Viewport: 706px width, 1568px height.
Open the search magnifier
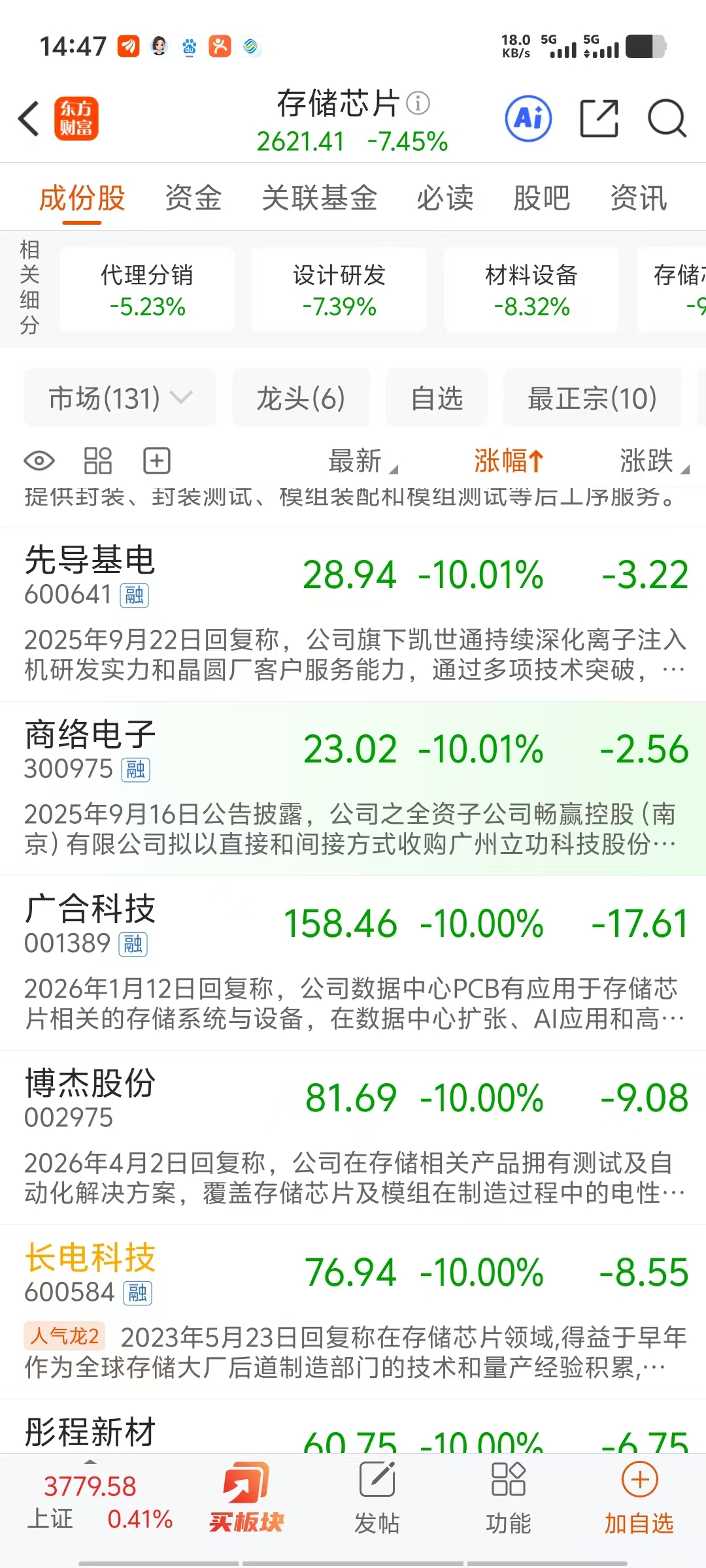[x=667, y=119]
